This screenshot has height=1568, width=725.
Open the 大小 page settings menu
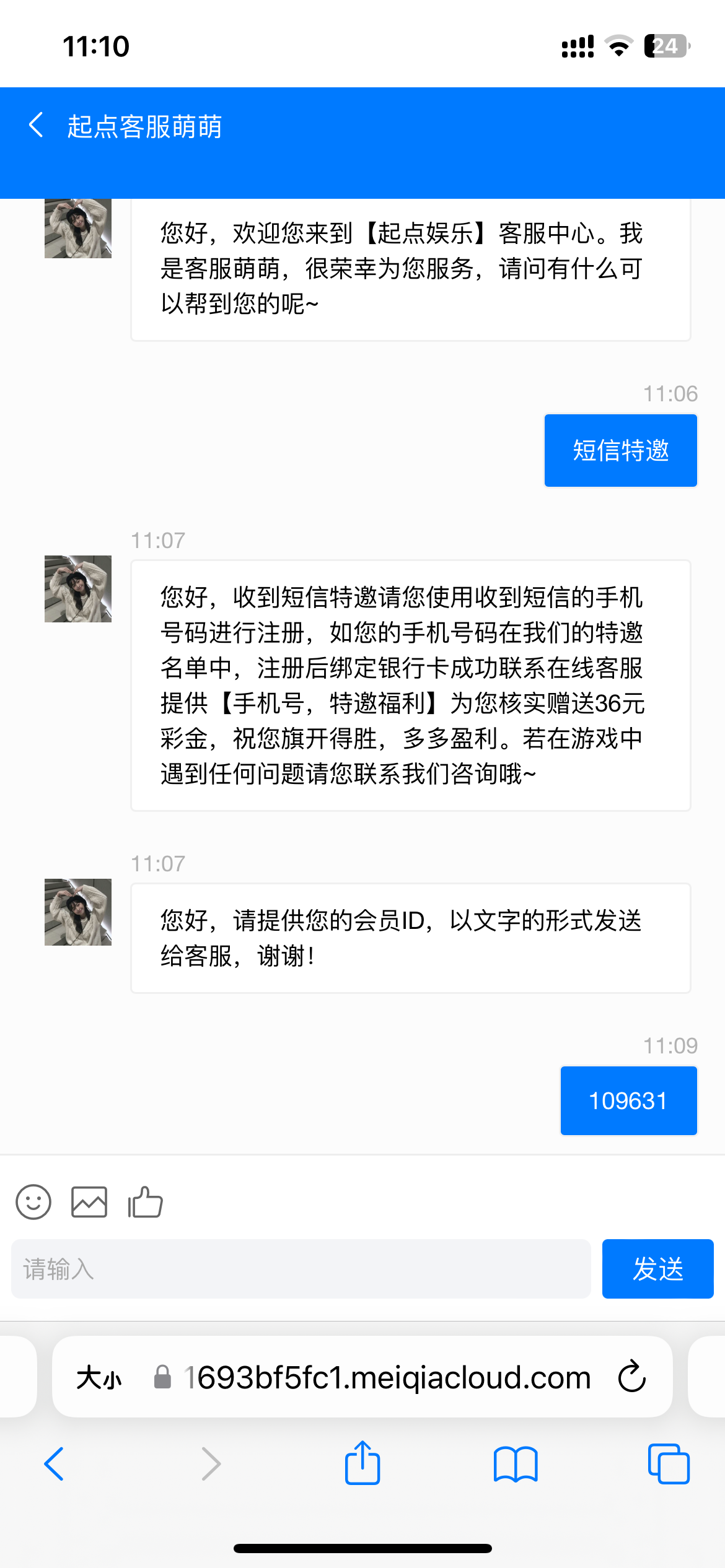(99, 1378)
